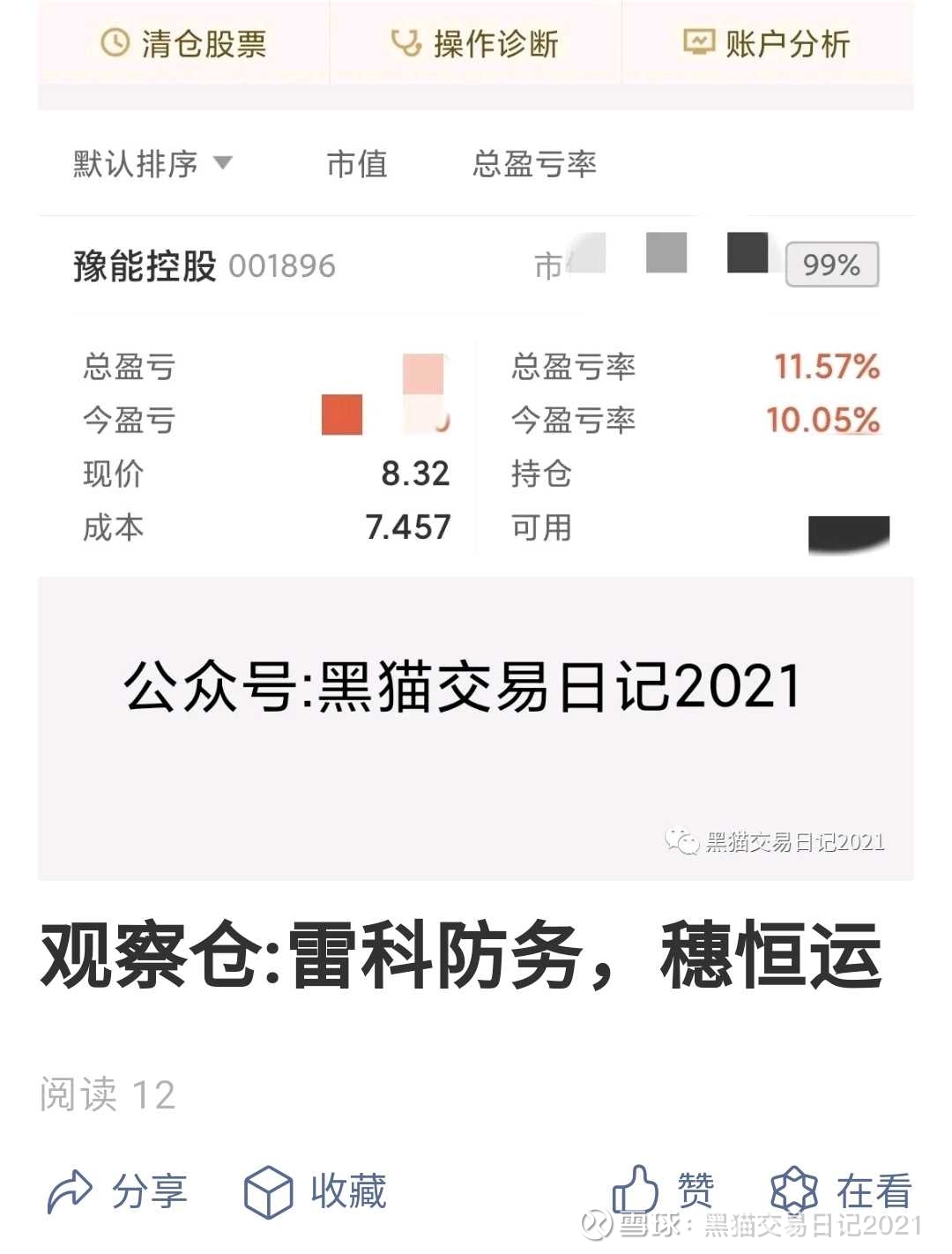Image resolution: width=952 pixels, height=1254 pixels.
Task: Click the 99% position gauge
Action: [832, 265]
